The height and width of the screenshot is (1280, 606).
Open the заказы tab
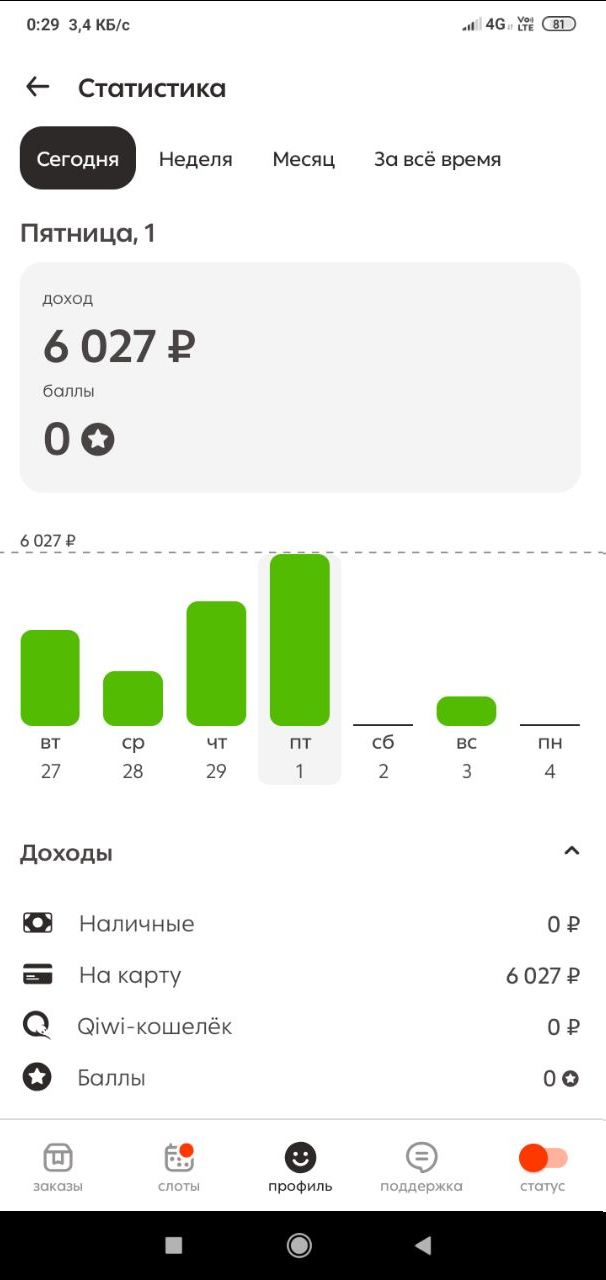pos(58,1168)
